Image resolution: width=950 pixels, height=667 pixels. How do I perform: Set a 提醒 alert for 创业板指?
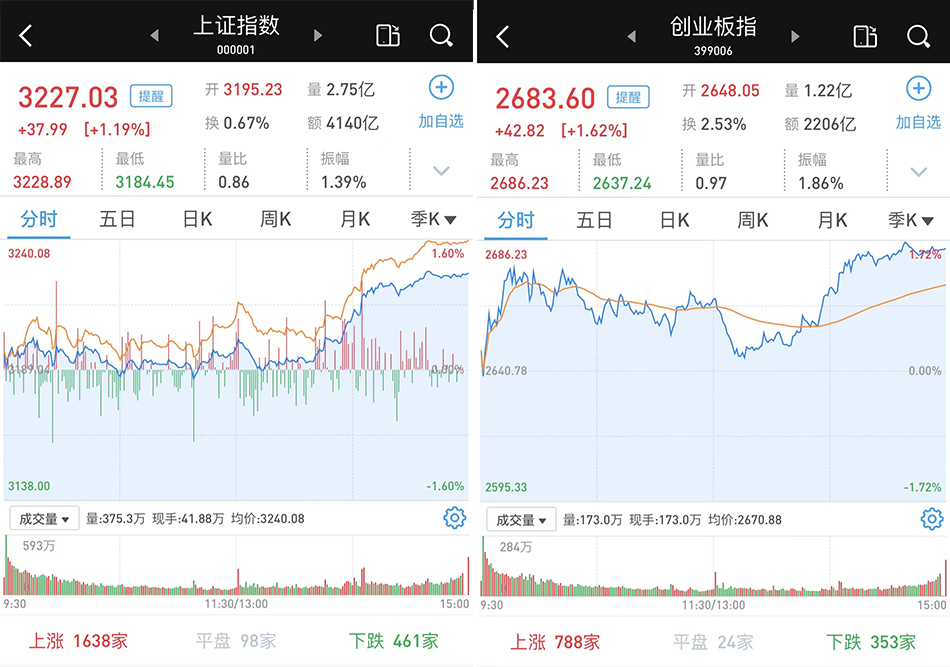click(x=628, y=97)
